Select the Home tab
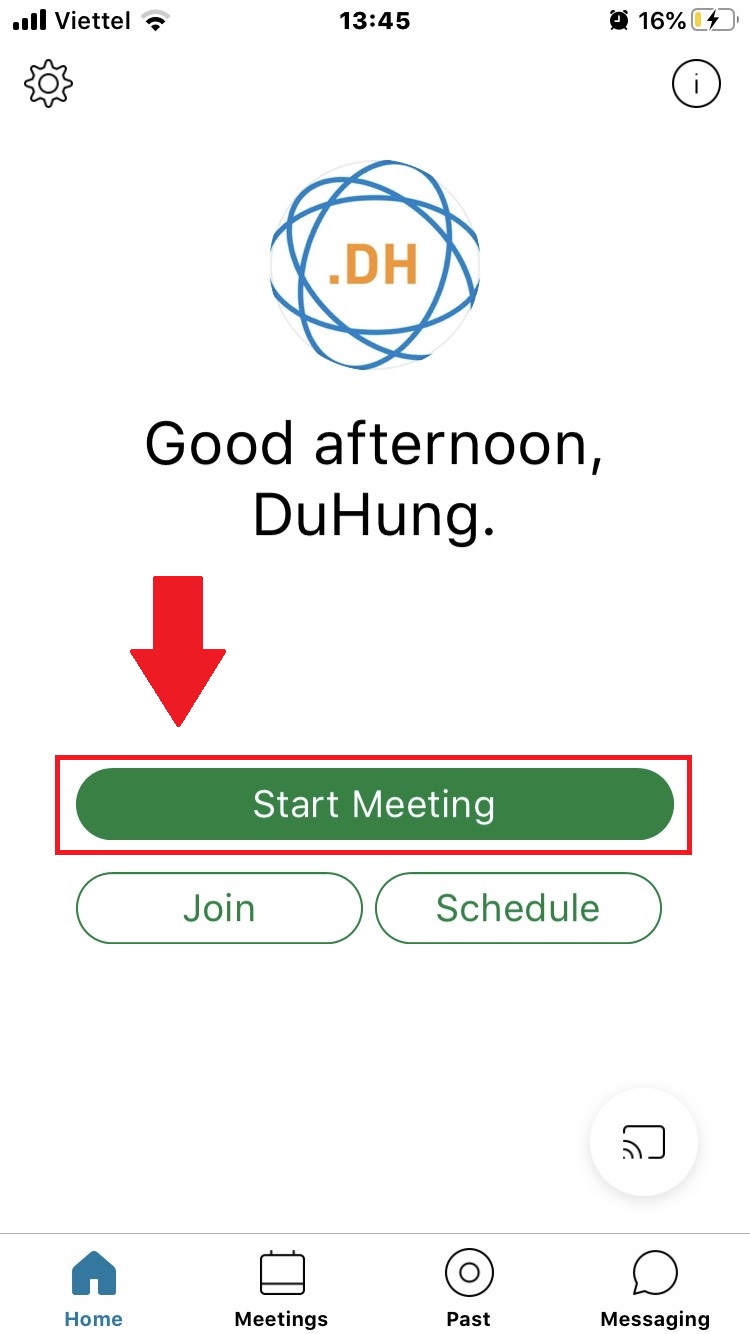 (93, 1287)
